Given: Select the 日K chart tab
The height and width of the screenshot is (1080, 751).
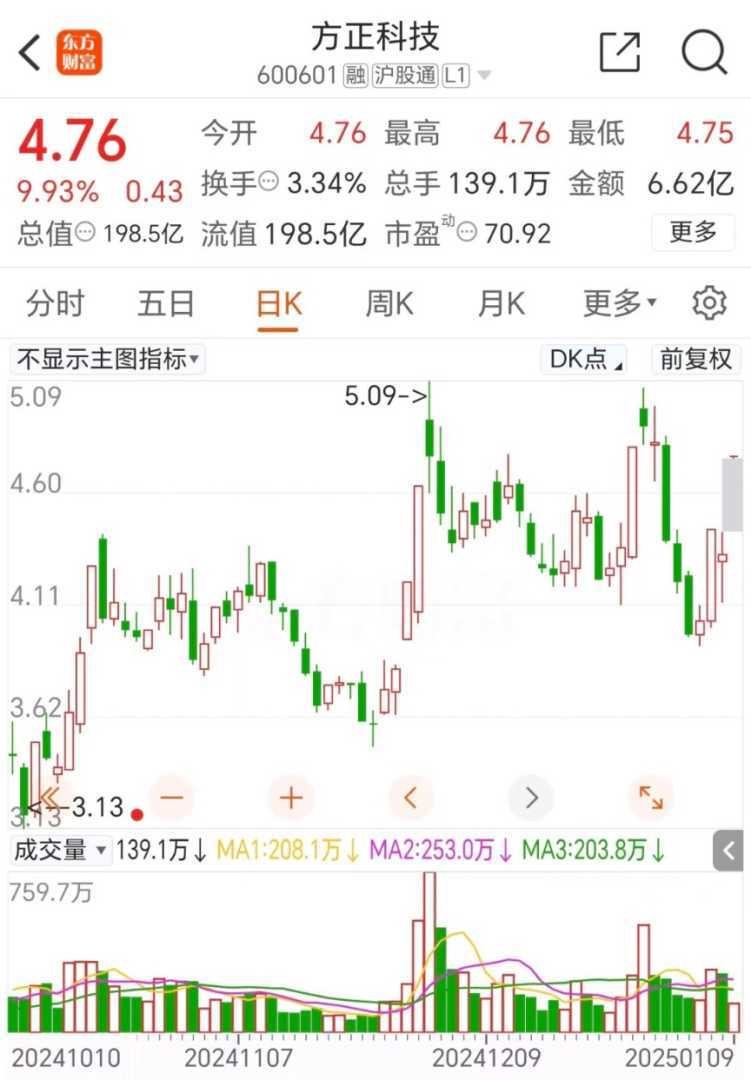Looking at the screenshot, I should coord(279,303).
